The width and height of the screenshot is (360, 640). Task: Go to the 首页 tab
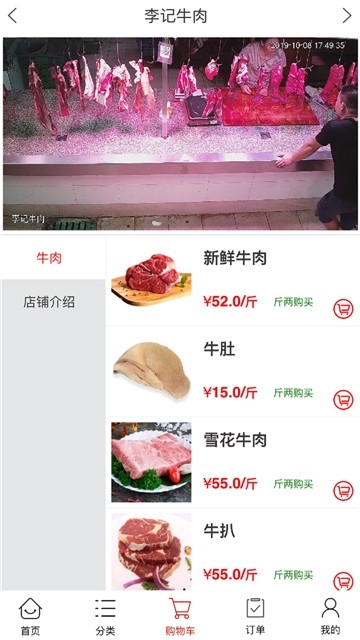pyautogui.click(x=31, y=616)
